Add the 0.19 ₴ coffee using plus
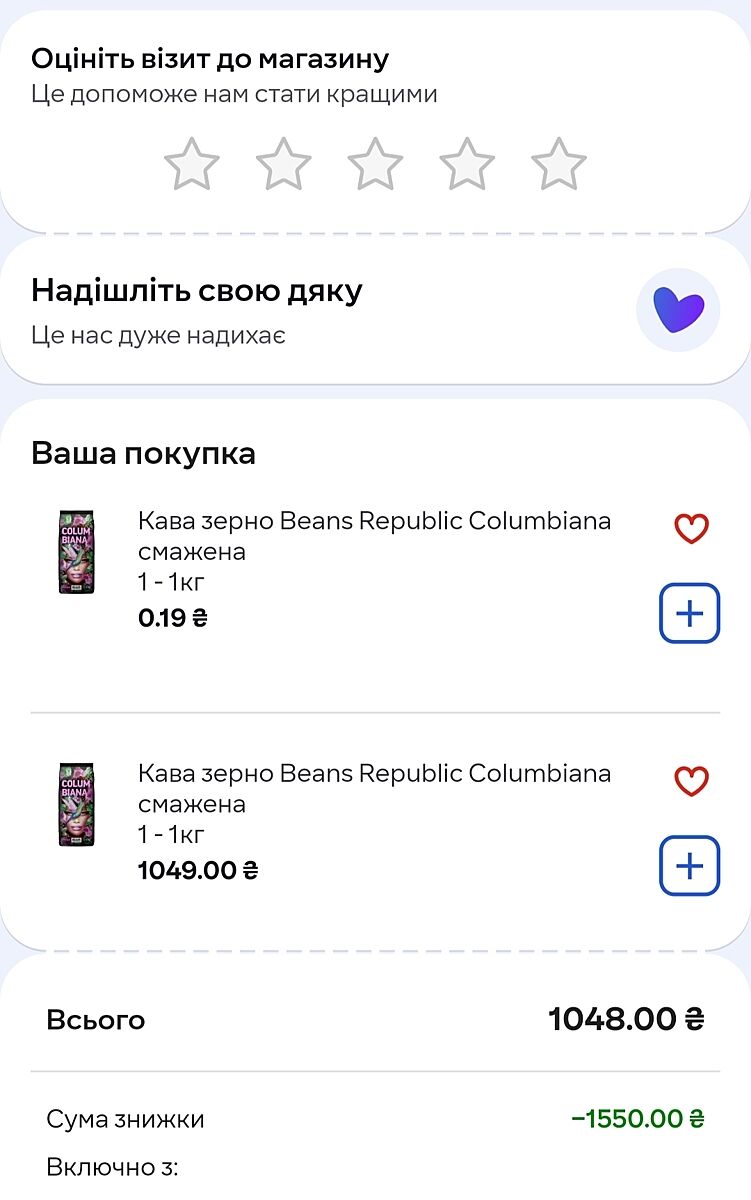 (690, 613)
